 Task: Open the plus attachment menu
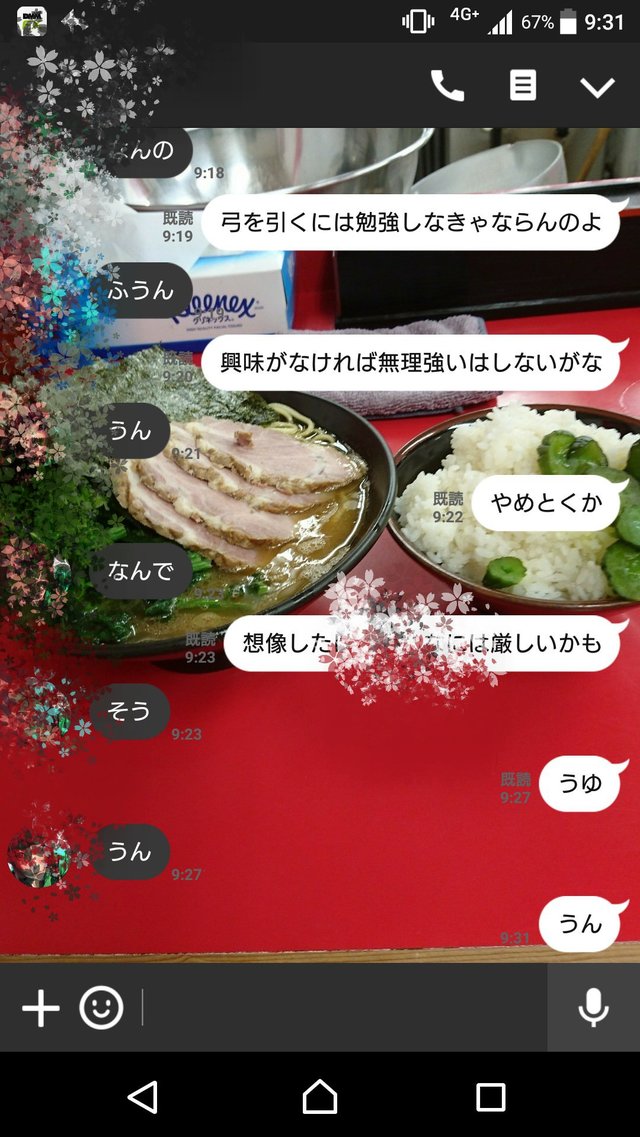pos(41,1008)
